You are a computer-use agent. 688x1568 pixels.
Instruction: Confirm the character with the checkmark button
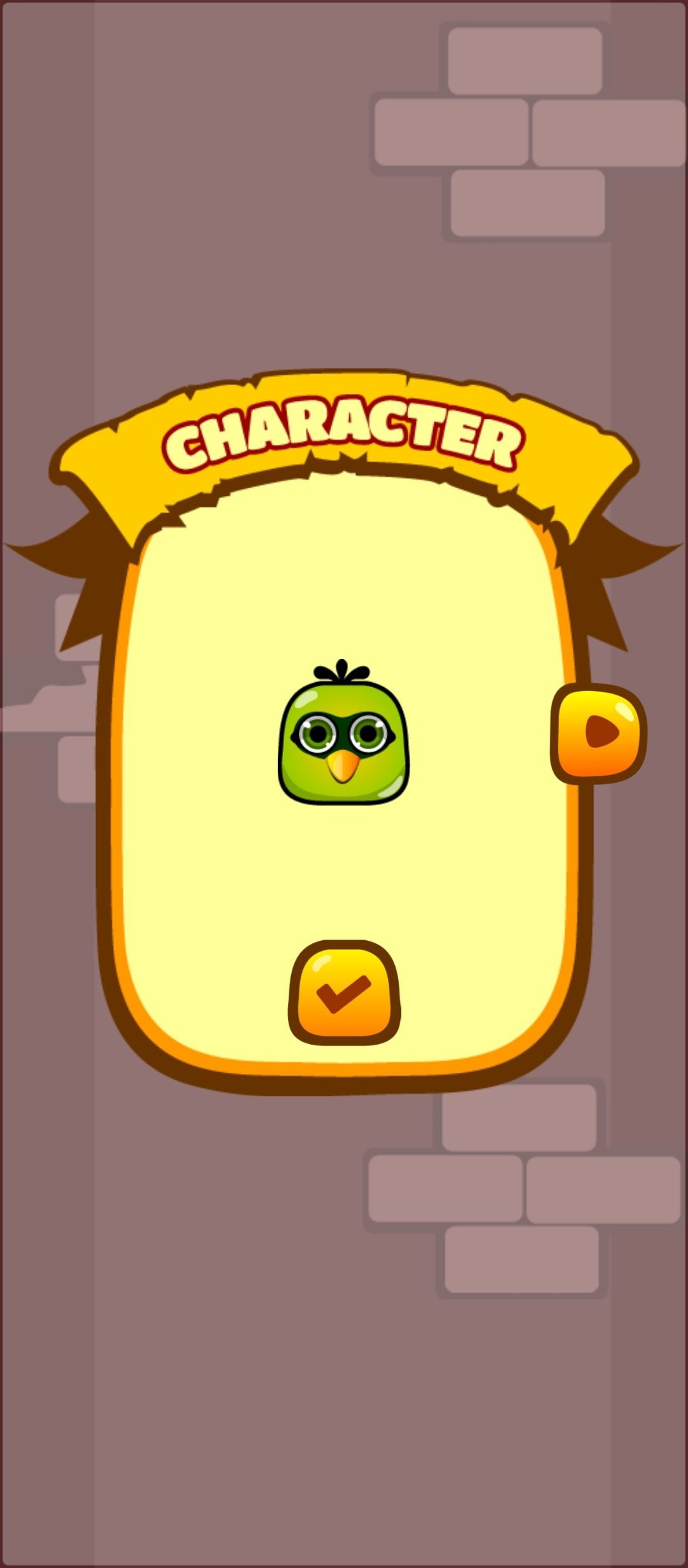(x=344, y=992)
